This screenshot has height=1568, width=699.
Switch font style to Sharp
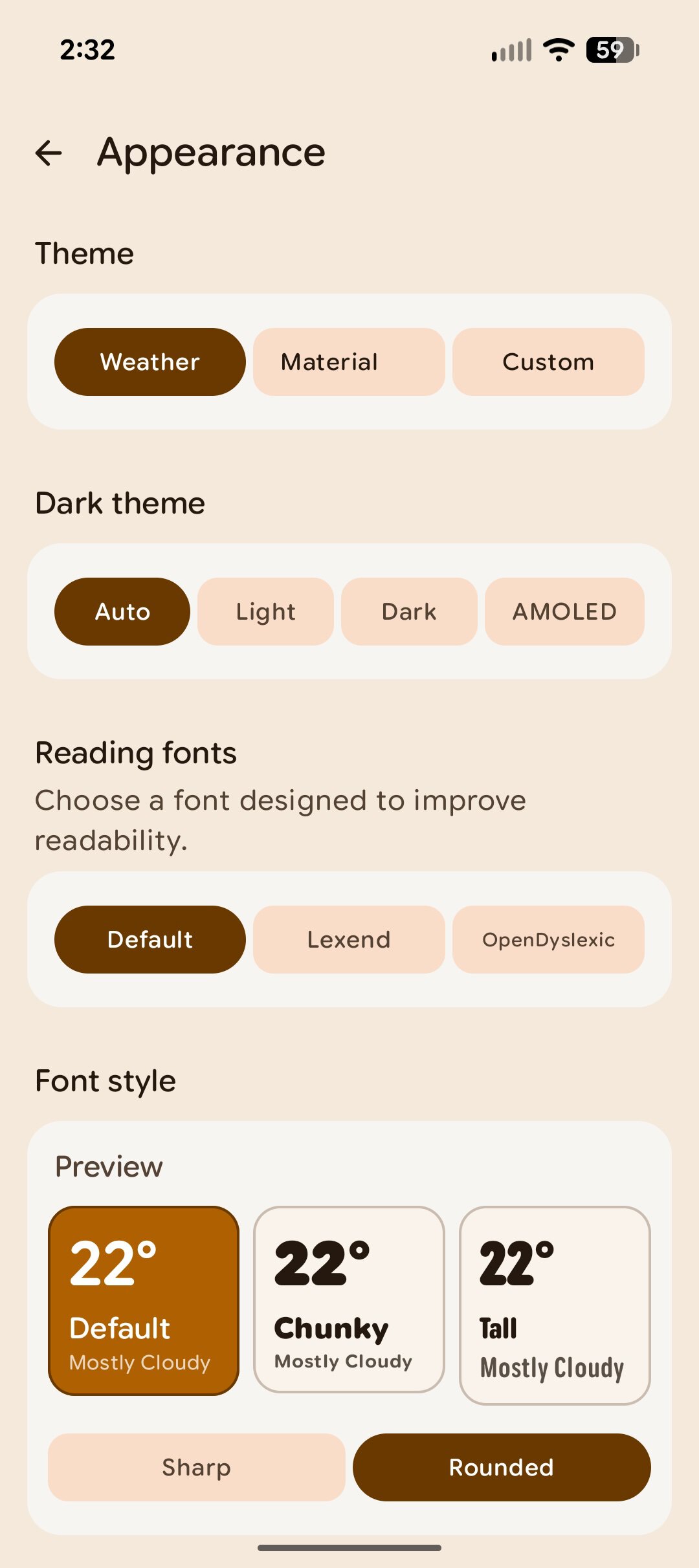tap(197, 1467)
